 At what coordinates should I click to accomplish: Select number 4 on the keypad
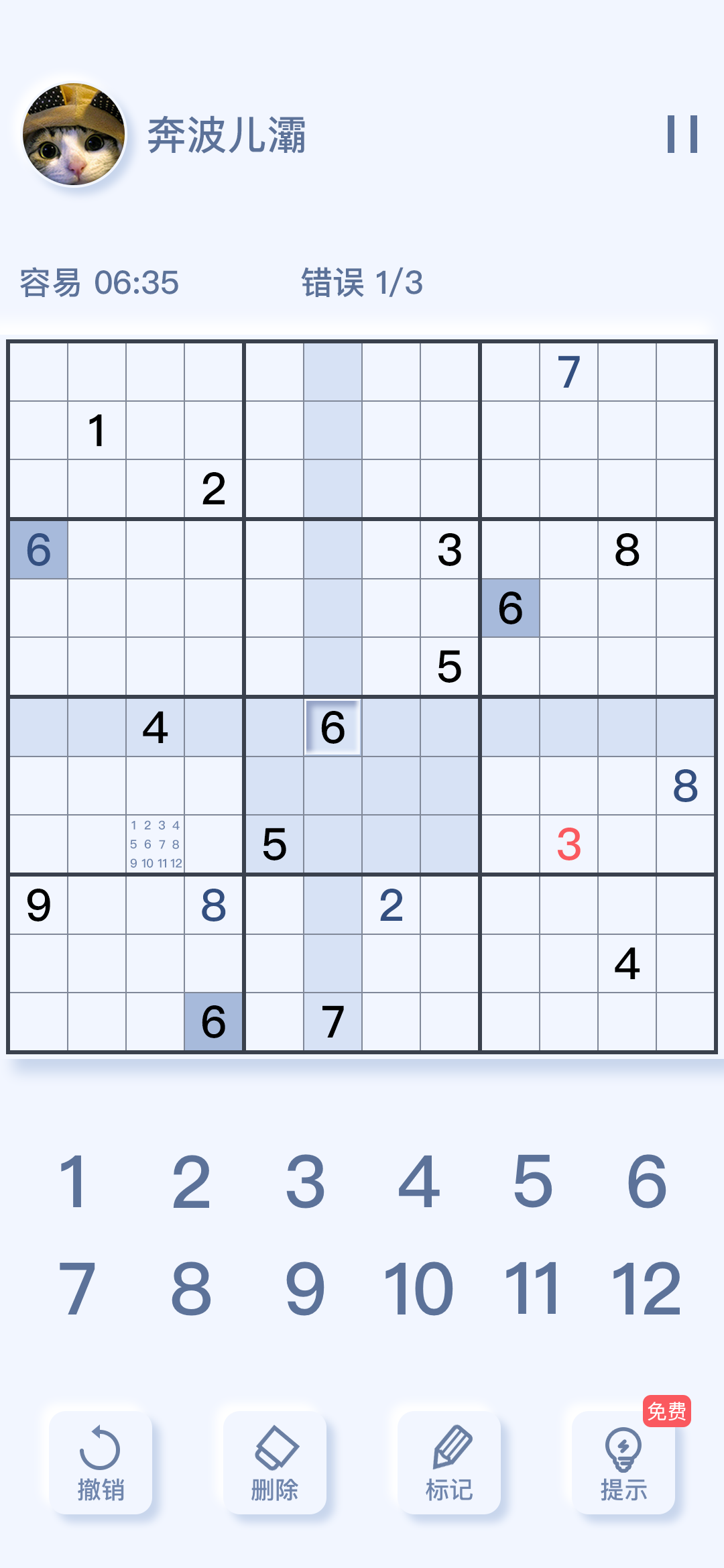click(x=419, y=1182)
